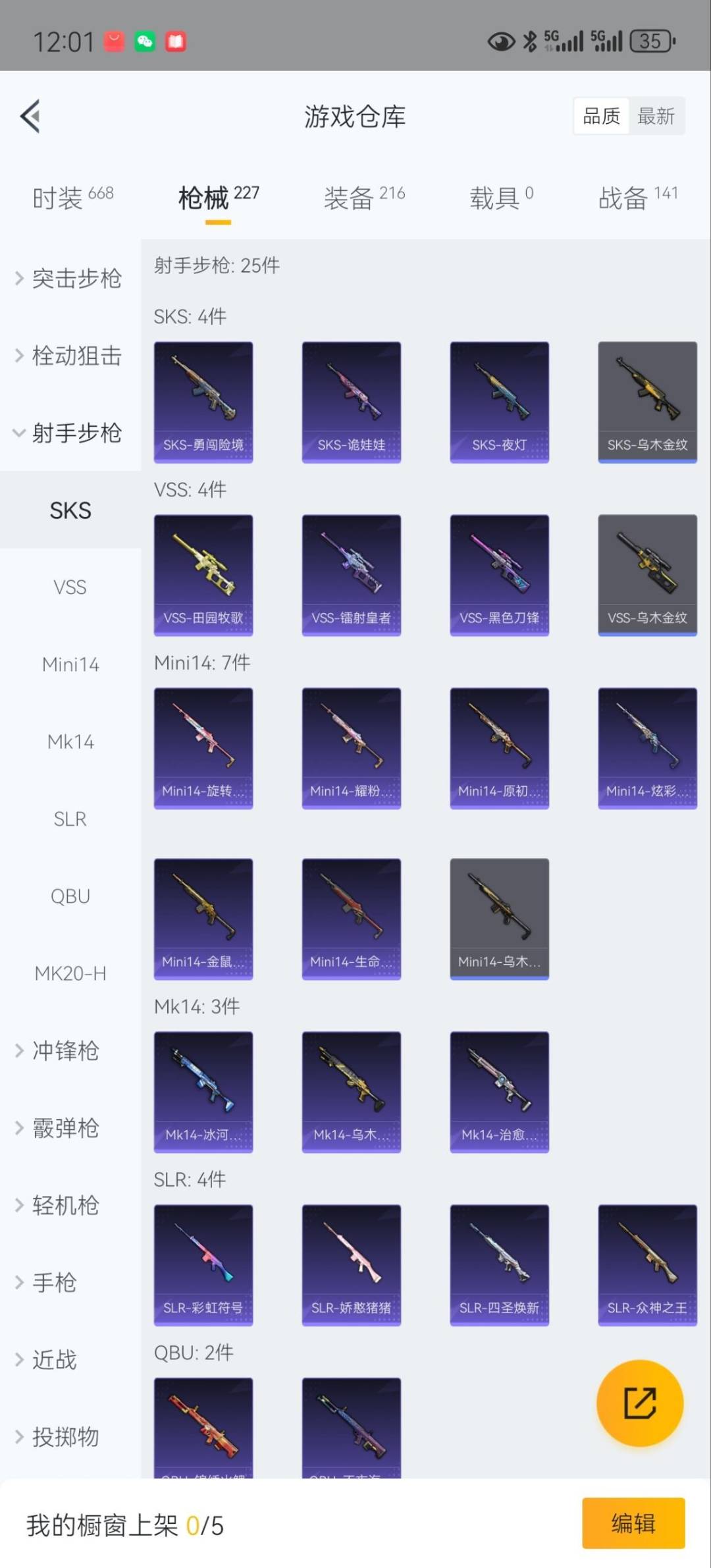
Task: Tap the 编辑 button
Action: [x=633, y=1523]
